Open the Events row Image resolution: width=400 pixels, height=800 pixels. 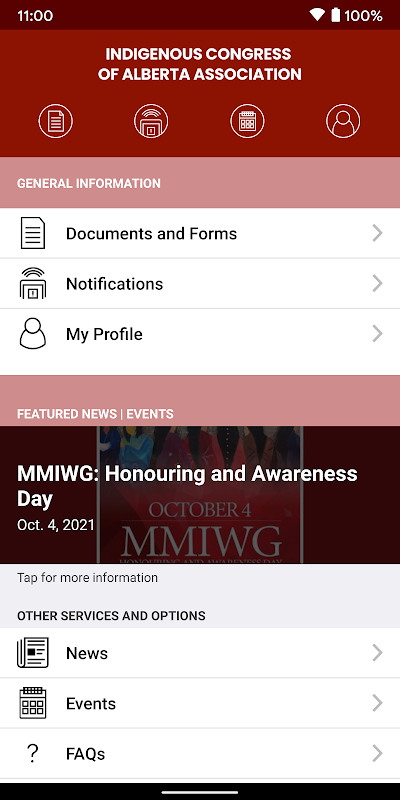click(x=200, y=704)
